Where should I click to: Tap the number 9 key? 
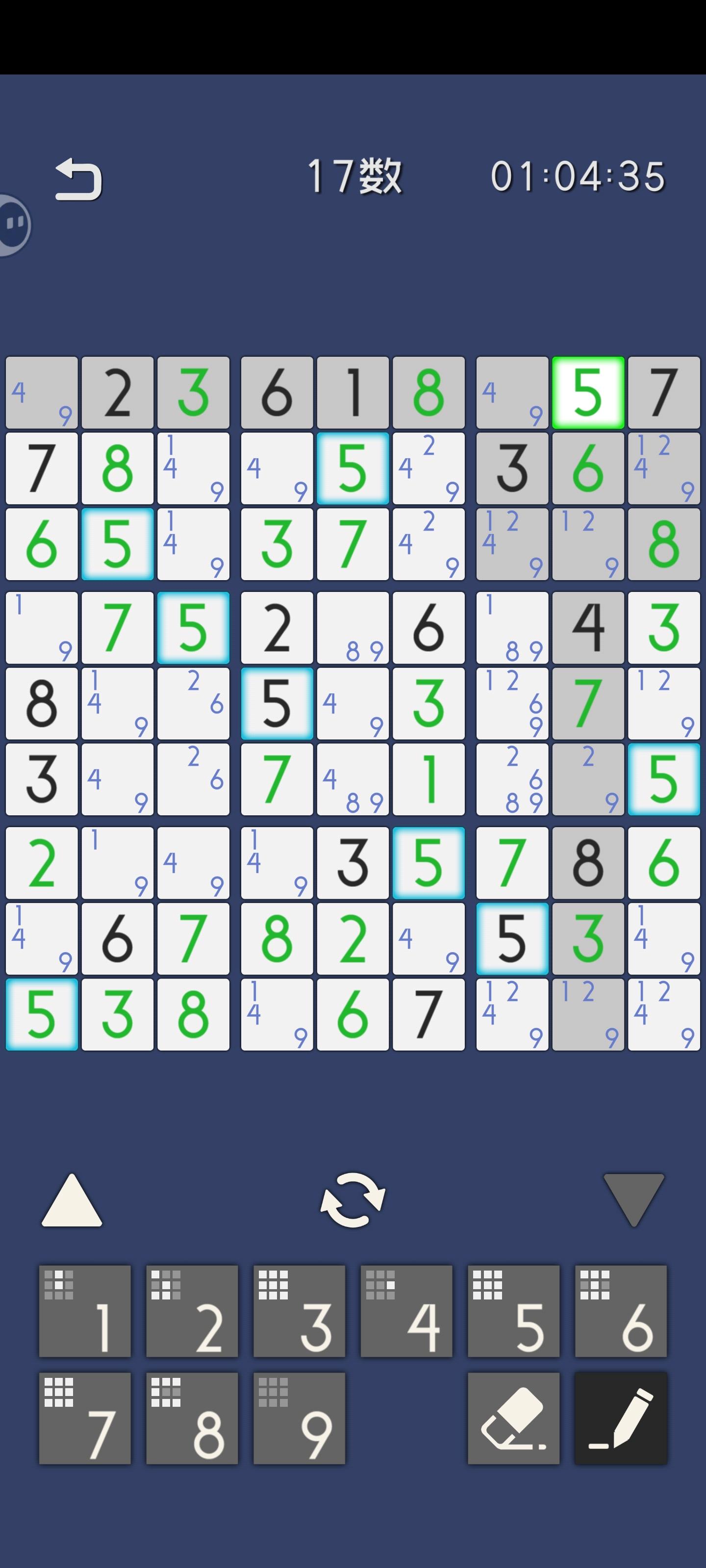click(x=299, y=1418)
